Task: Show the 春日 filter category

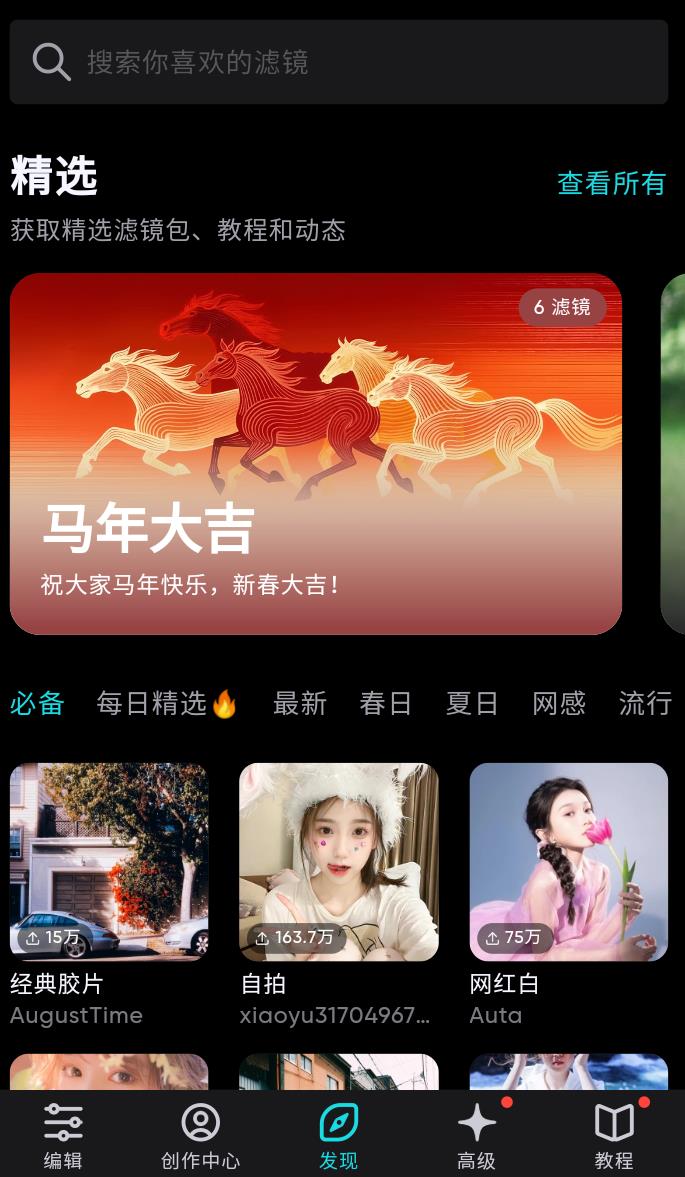Action: click(386, 704)
